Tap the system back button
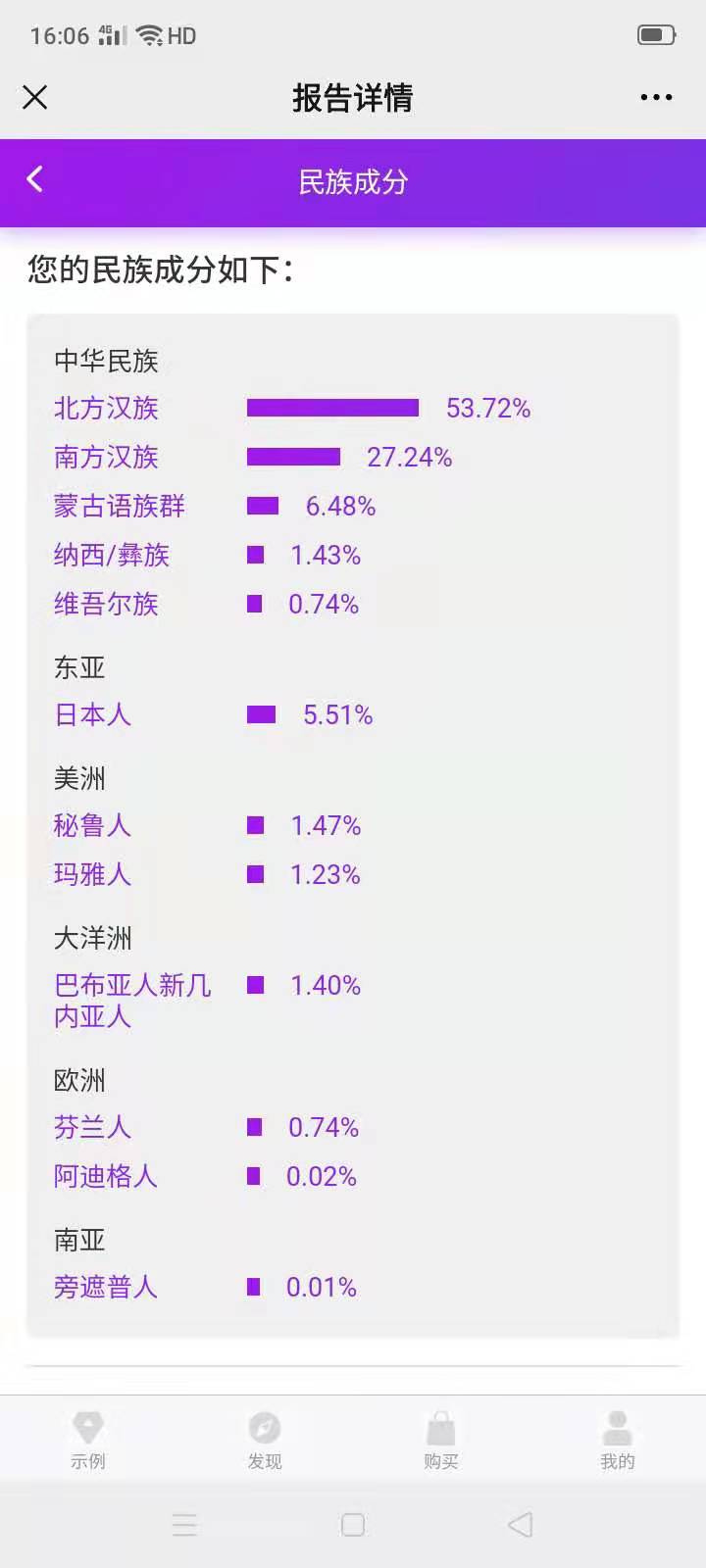 521,1525
